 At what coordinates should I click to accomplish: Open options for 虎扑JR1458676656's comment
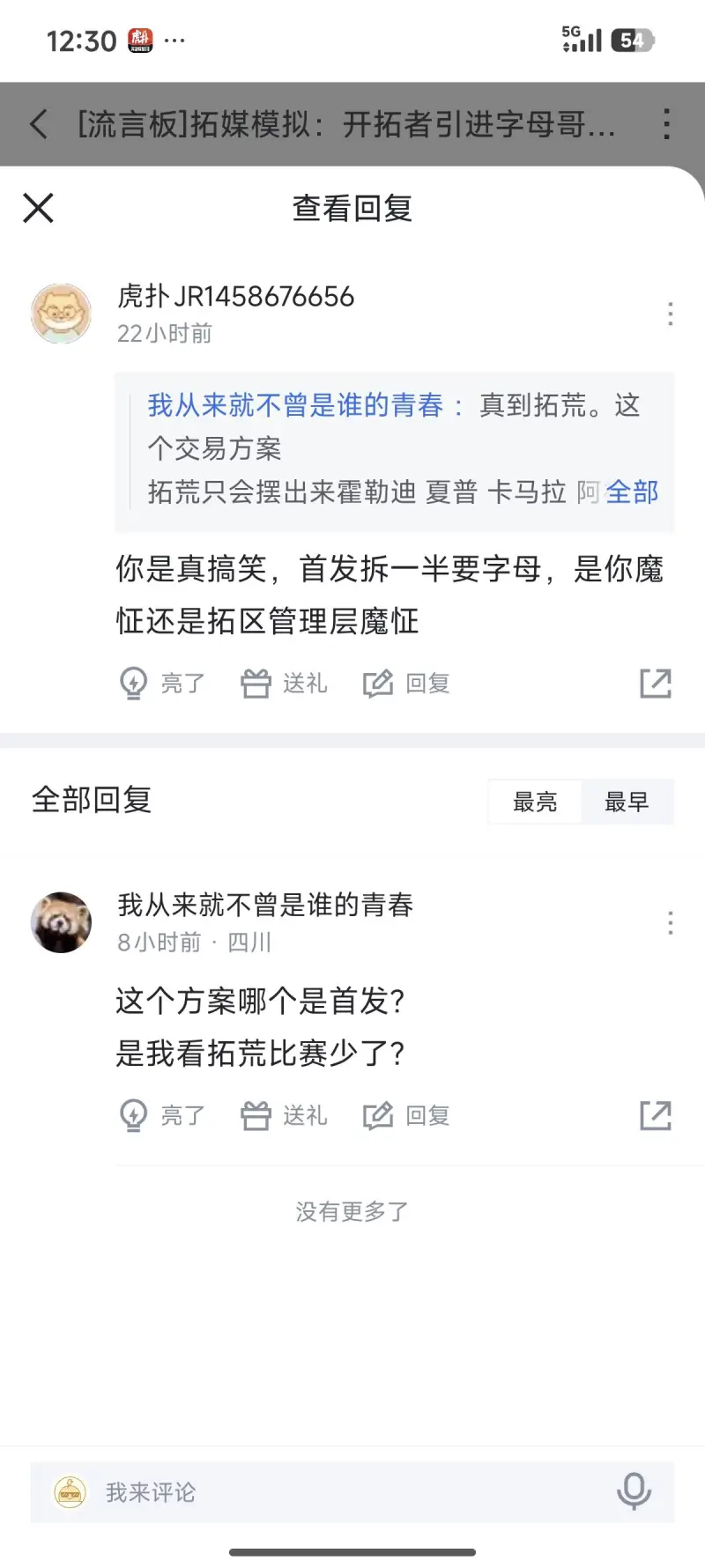pos(670,314)
